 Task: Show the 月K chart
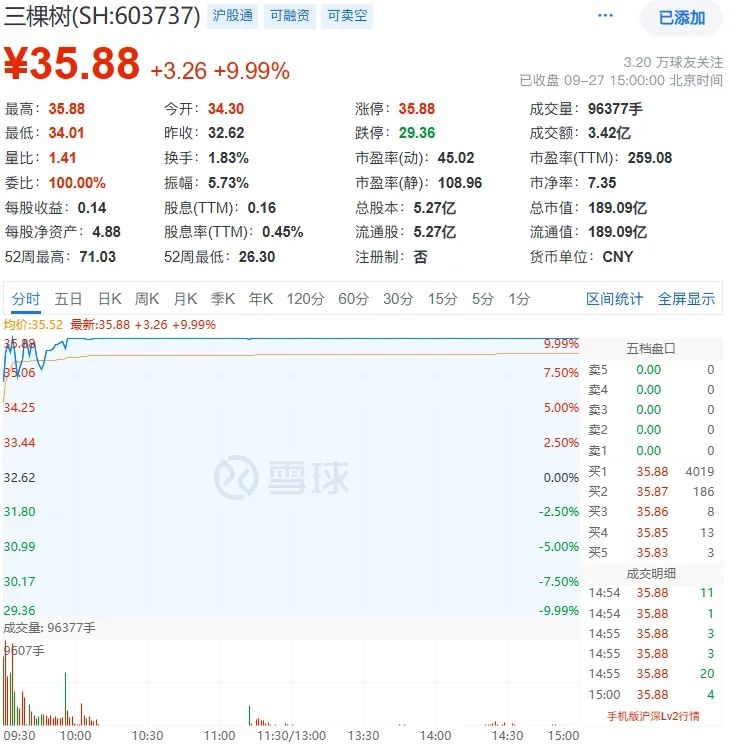pyautogui.click(x=185, y=298)
